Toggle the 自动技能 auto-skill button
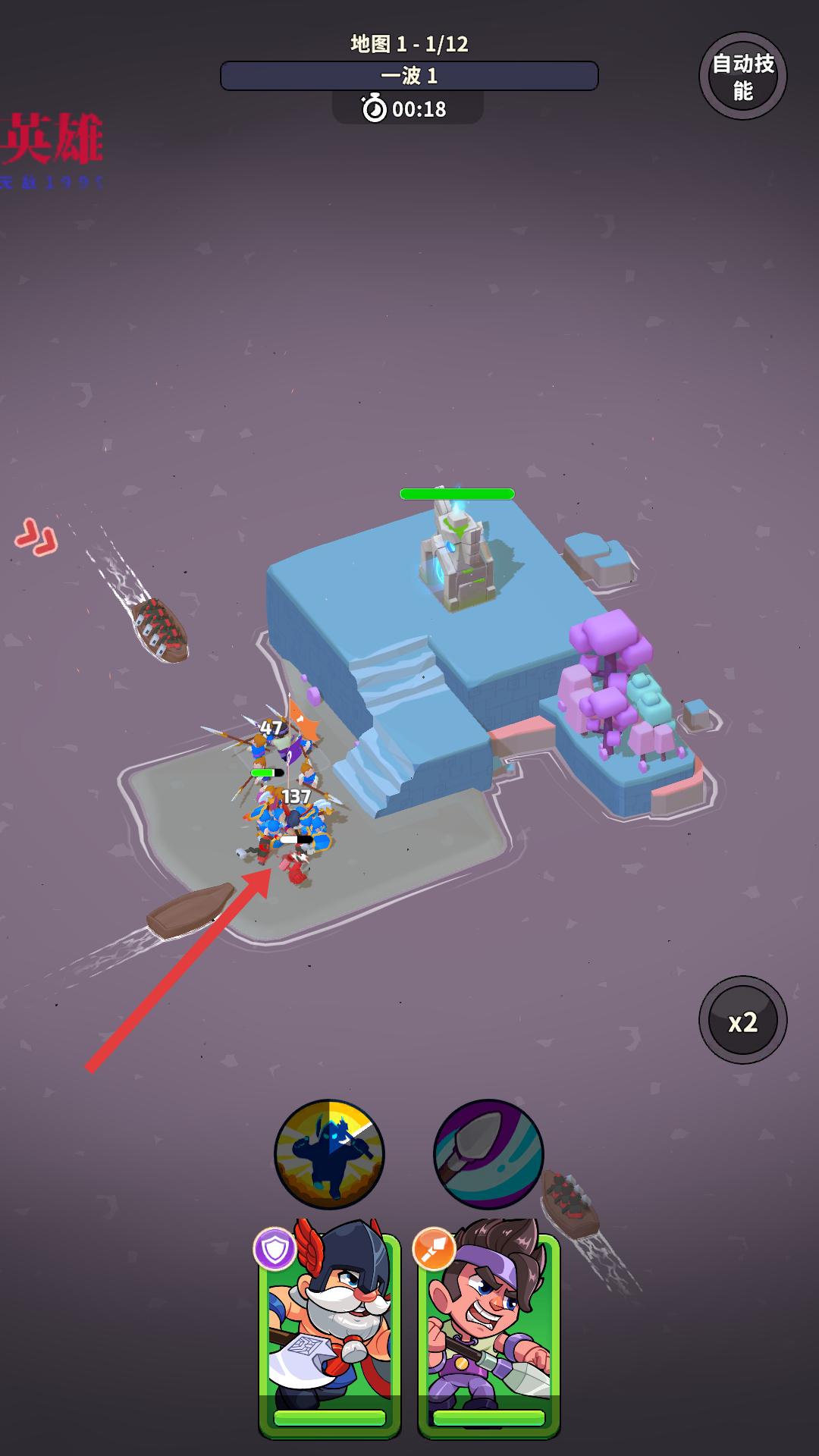 [x=742, y=76]
